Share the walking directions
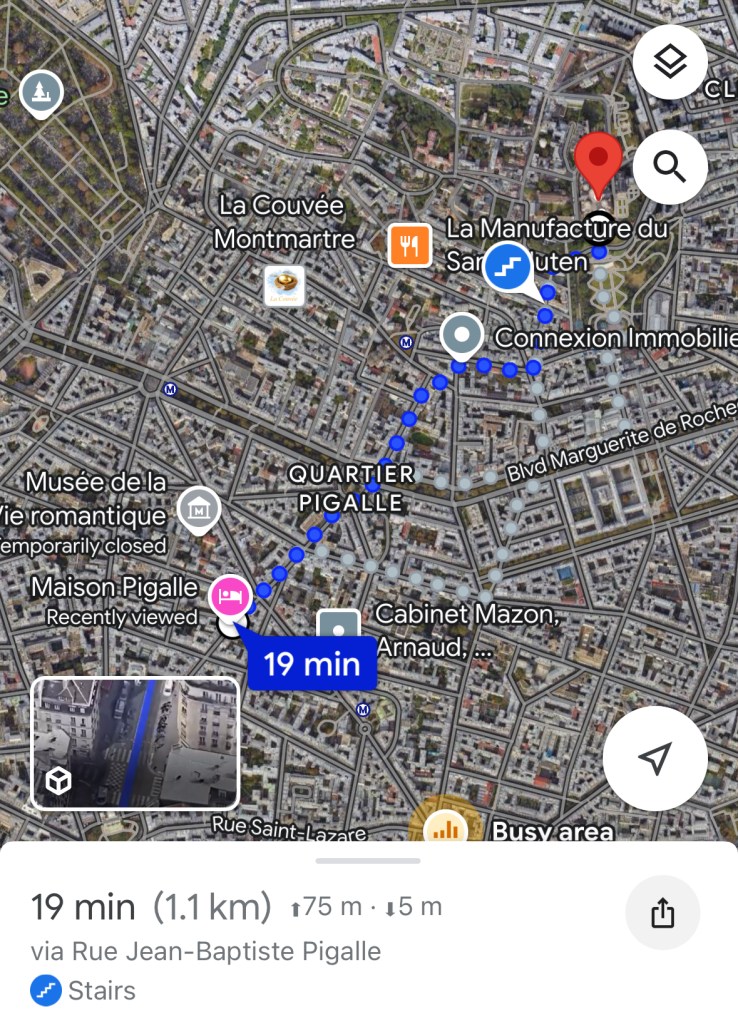This screenshot has width=738, height=1024. point(662,913)
